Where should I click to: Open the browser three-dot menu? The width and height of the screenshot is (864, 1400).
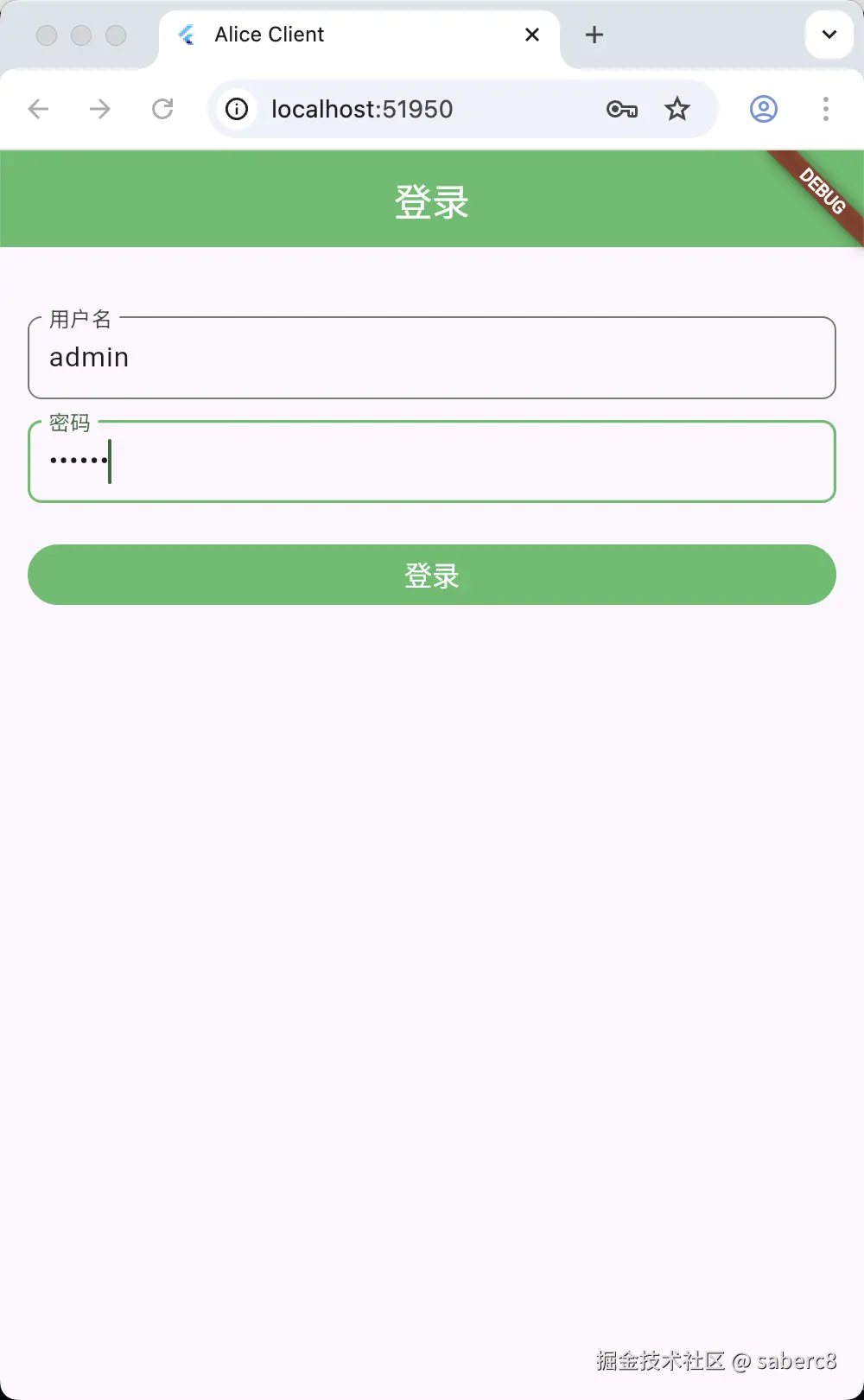826,109
